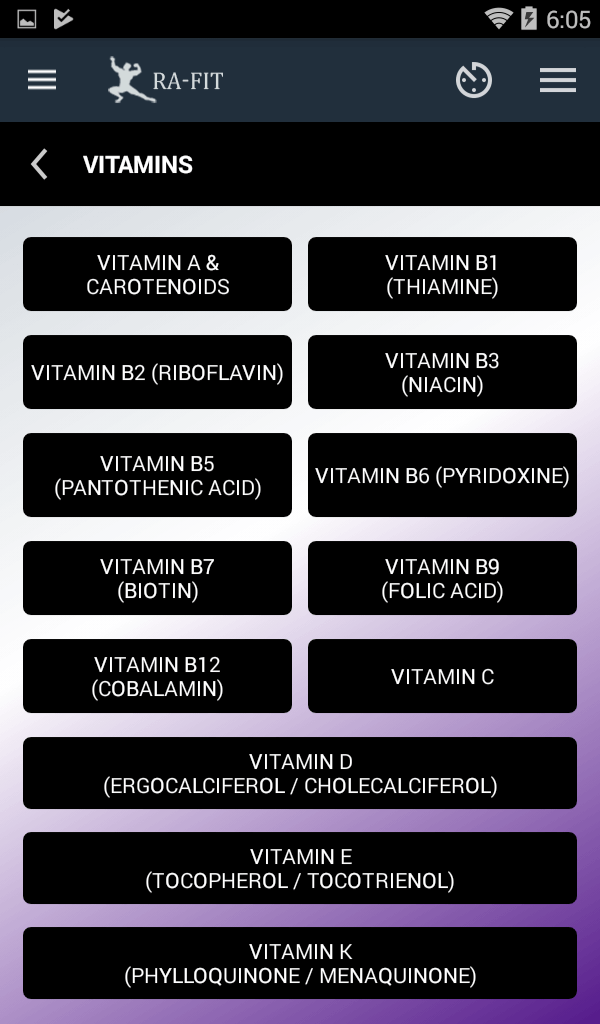This screenshot has width=600, height=1024.
Task: Go back from Vitamins
Action: click(39, 164)
